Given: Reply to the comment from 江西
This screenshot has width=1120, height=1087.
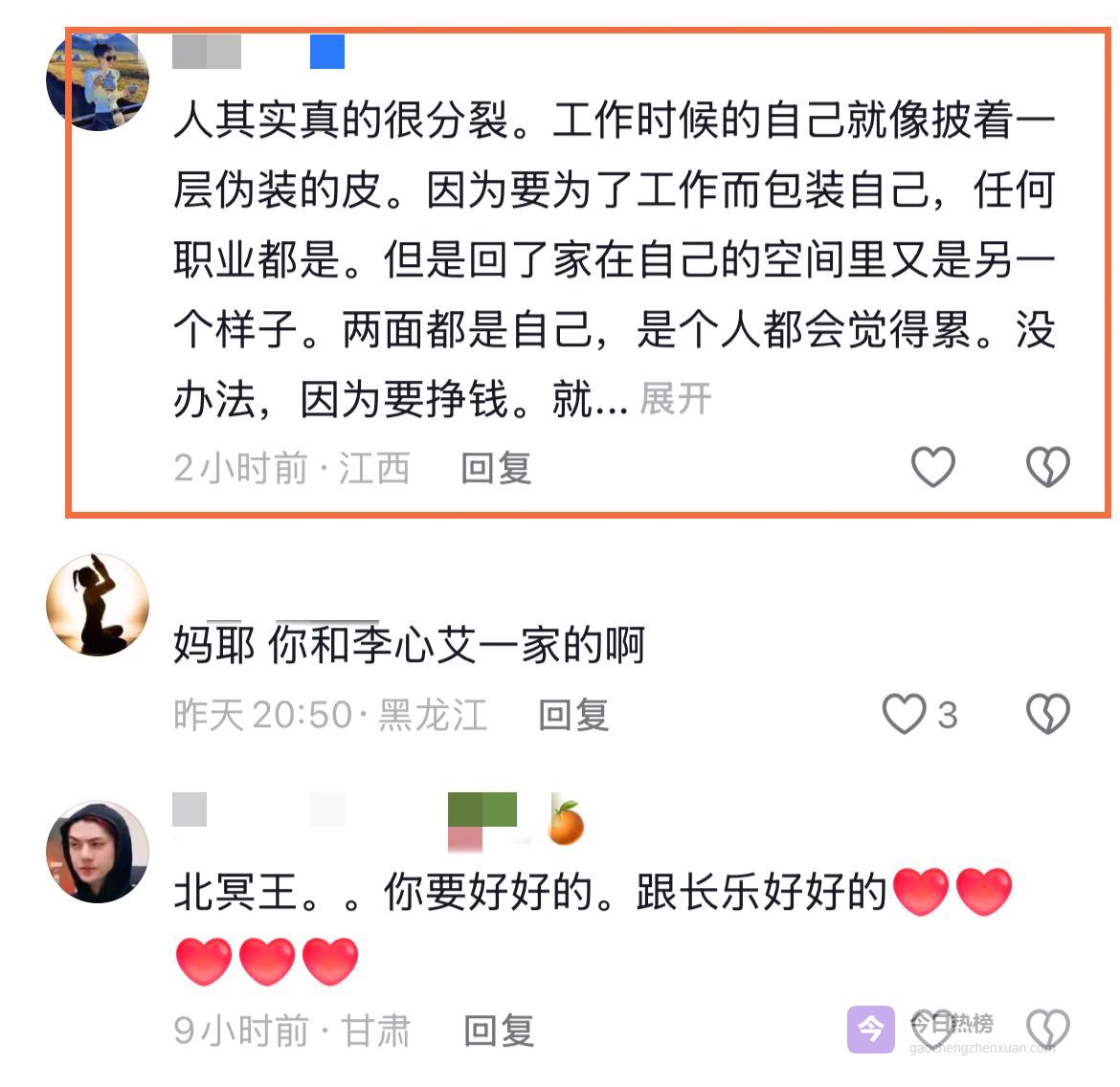Looking at the screenshot, I should [x=496, y=469].
